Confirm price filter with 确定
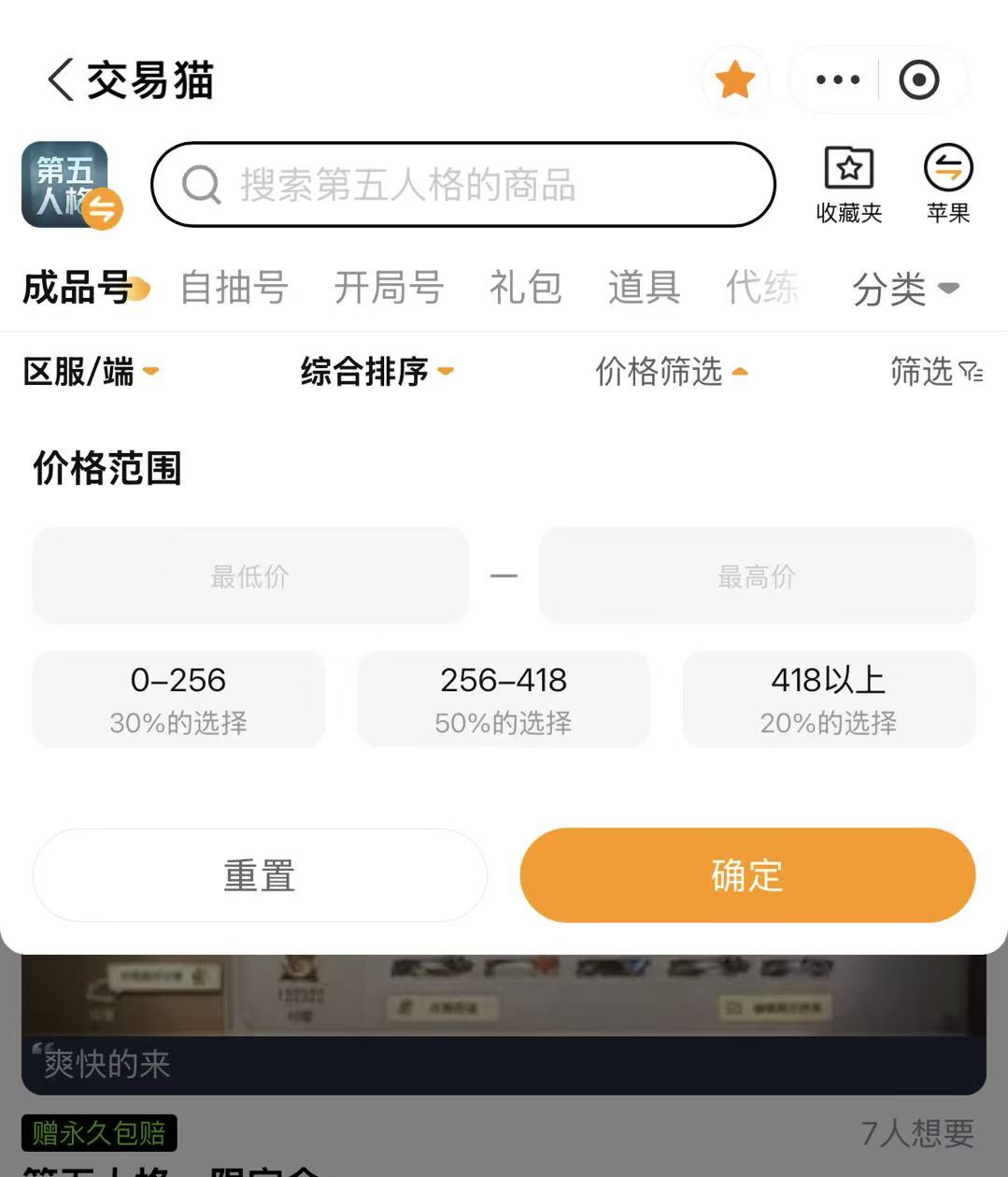Image resolution: width=1008 pixels, height=1177 pixels. point(747,875)
